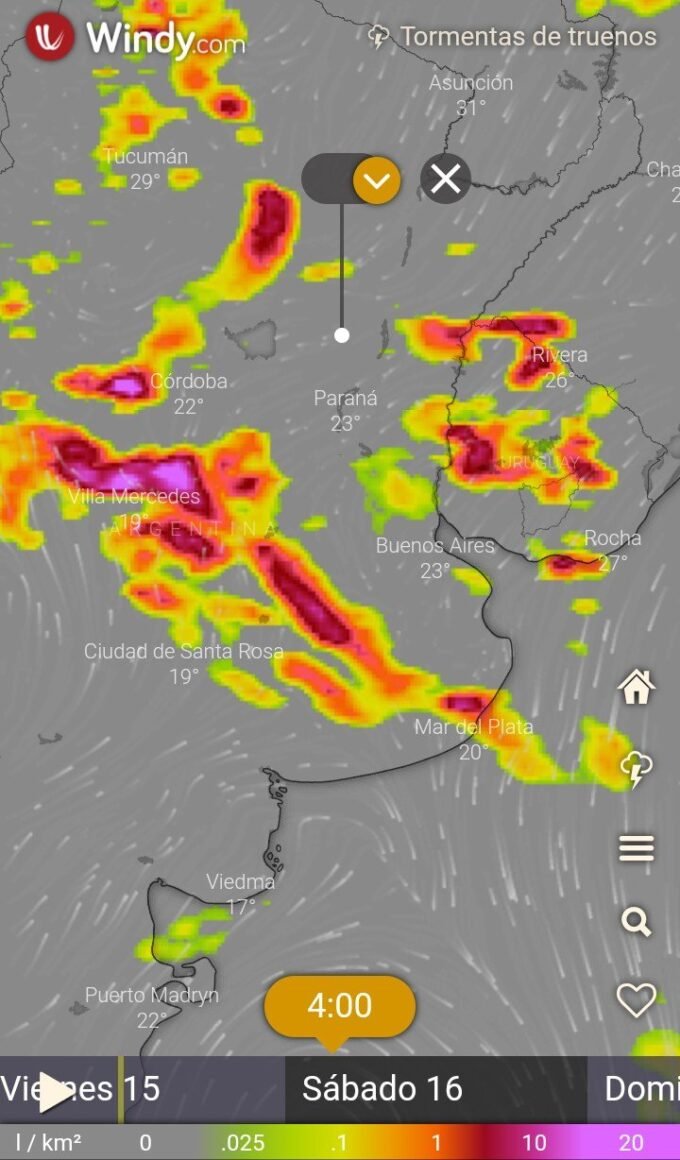
Task: Open the thunderstorm layer icon
Action: (x=636, y=770)
